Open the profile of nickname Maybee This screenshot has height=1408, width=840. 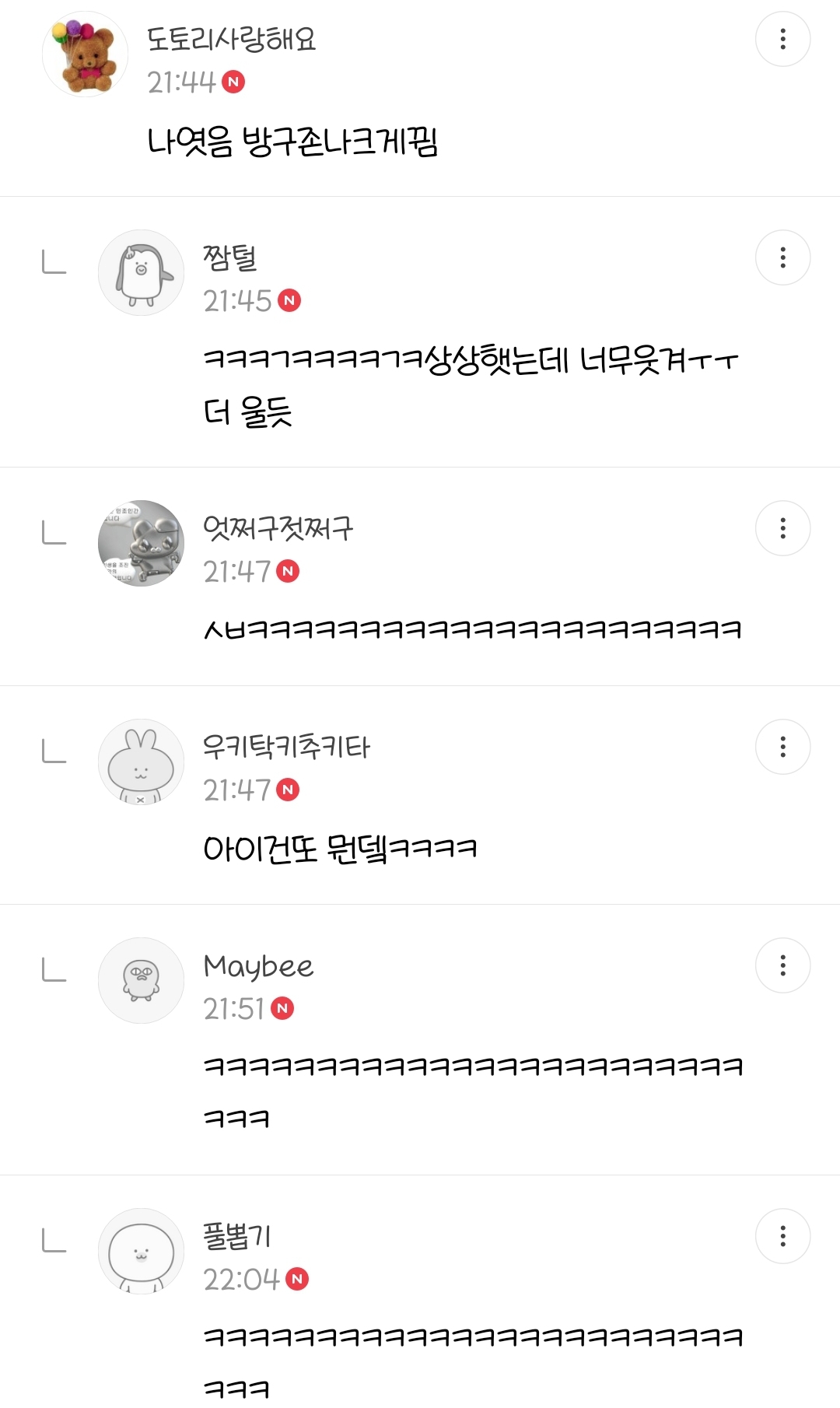coord(258,966)
